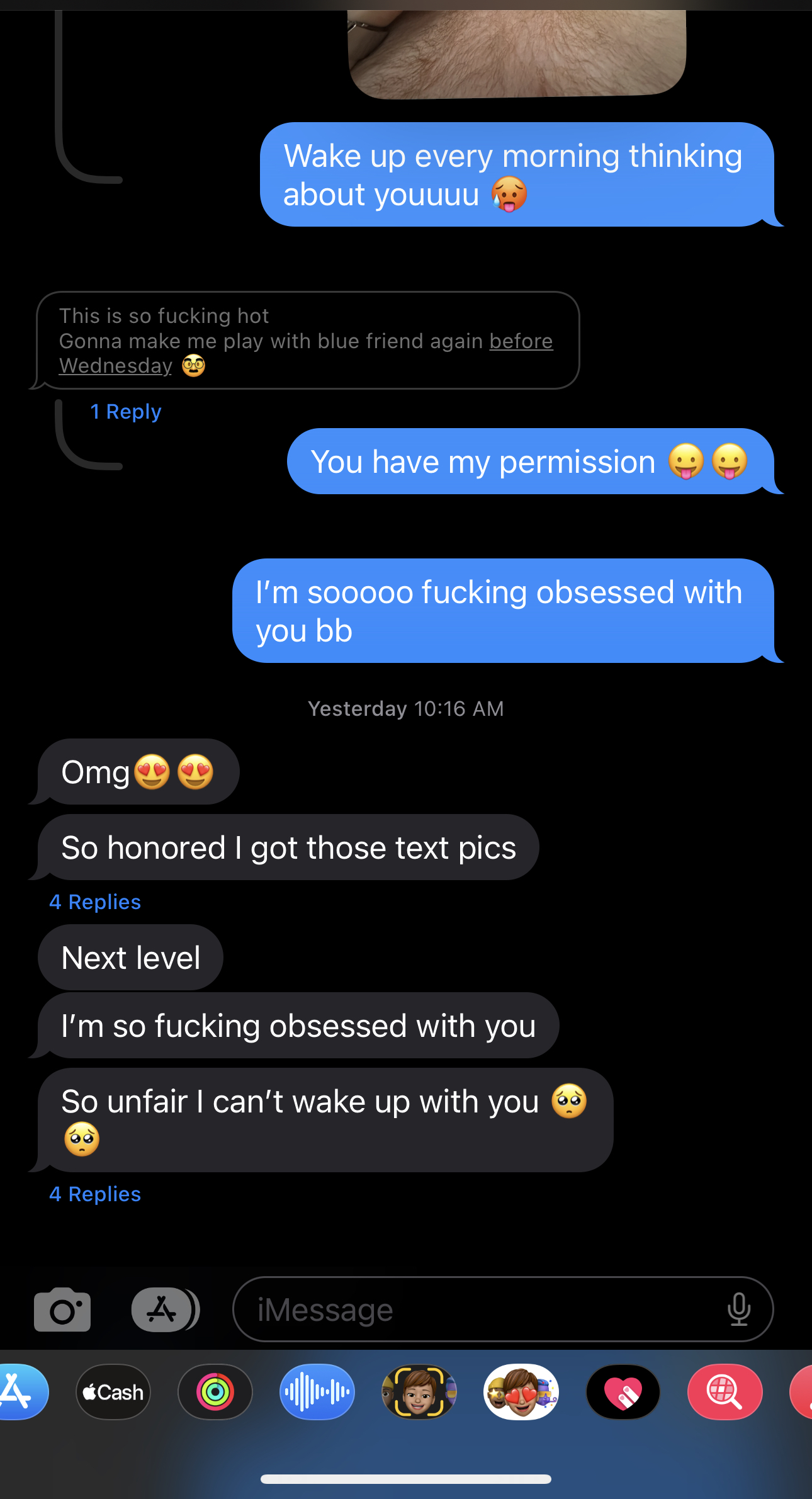This screenshot has width=812, height=1499.
Task: View the 1 Reply thread
Action: click(x=126, y=412)
